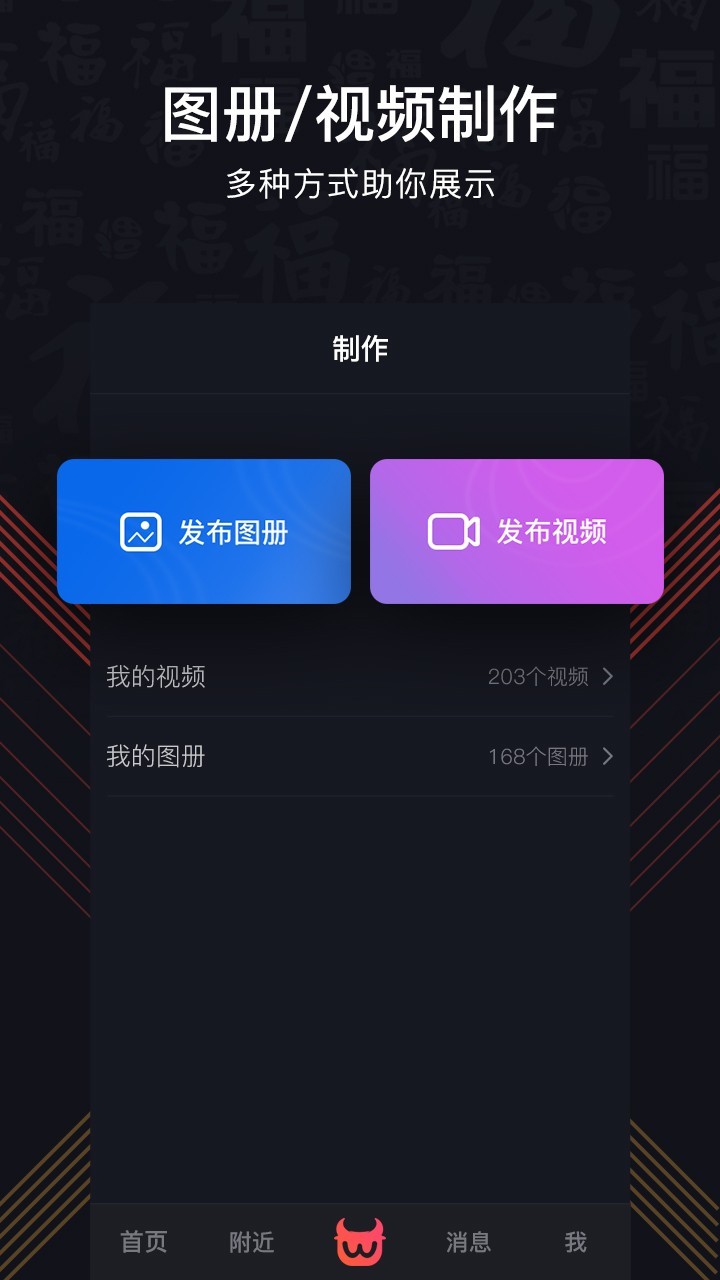The image size is (720, 1280).
Task: Click the blue publish album card
Action: click(x=204, y=532)
